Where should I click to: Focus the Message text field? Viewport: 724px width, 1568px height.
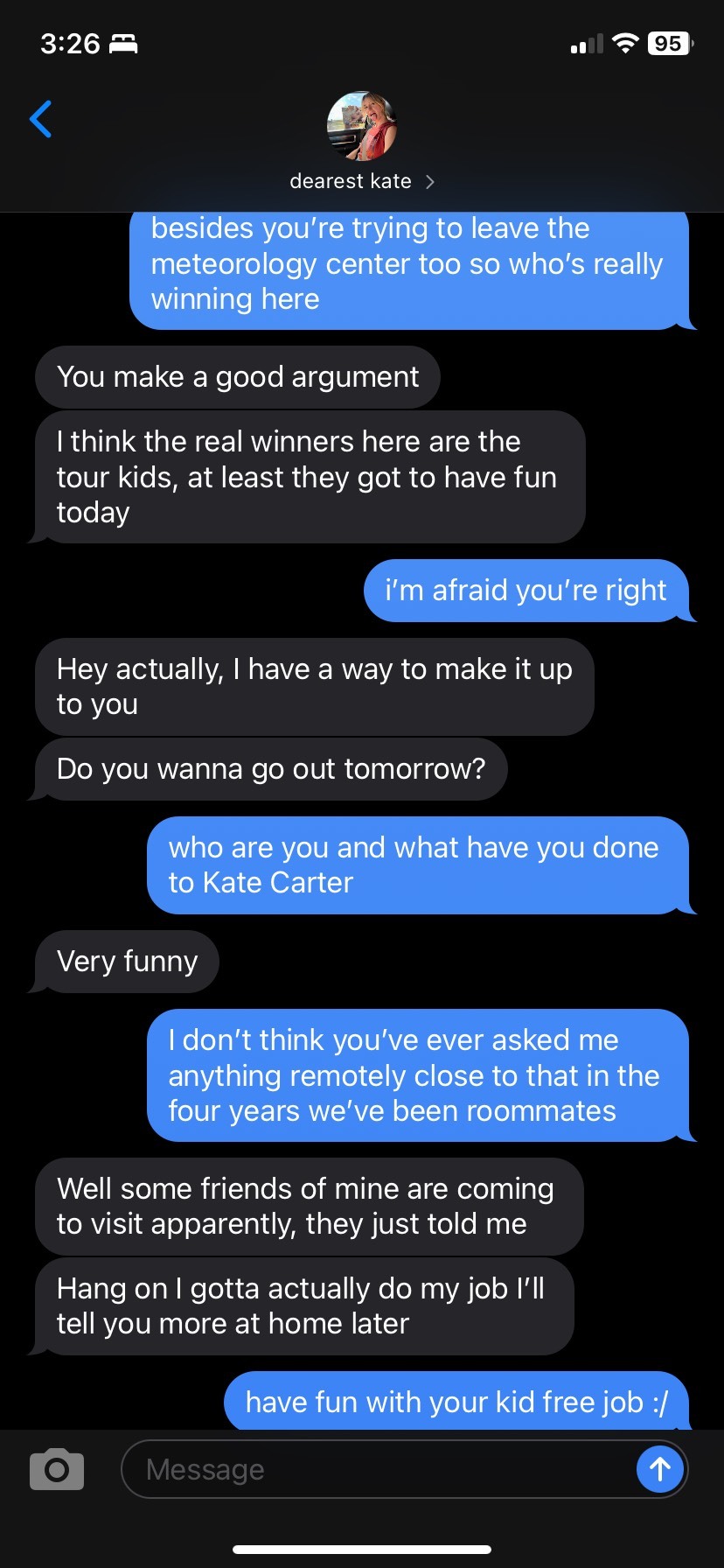(x=376, y=1469)
